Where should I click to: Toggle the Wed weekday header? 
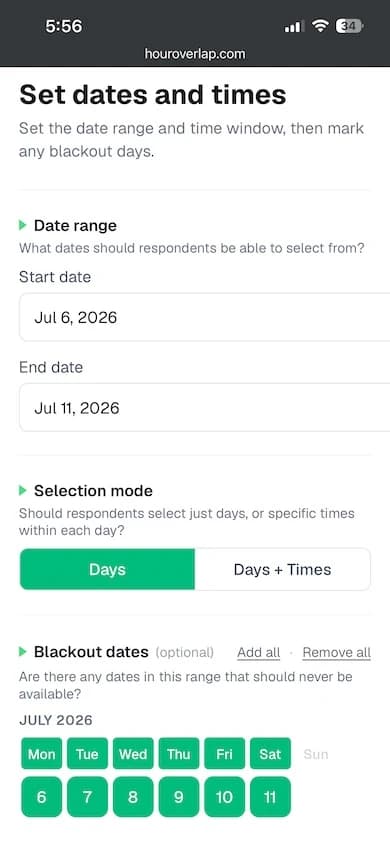pos(133,754)
